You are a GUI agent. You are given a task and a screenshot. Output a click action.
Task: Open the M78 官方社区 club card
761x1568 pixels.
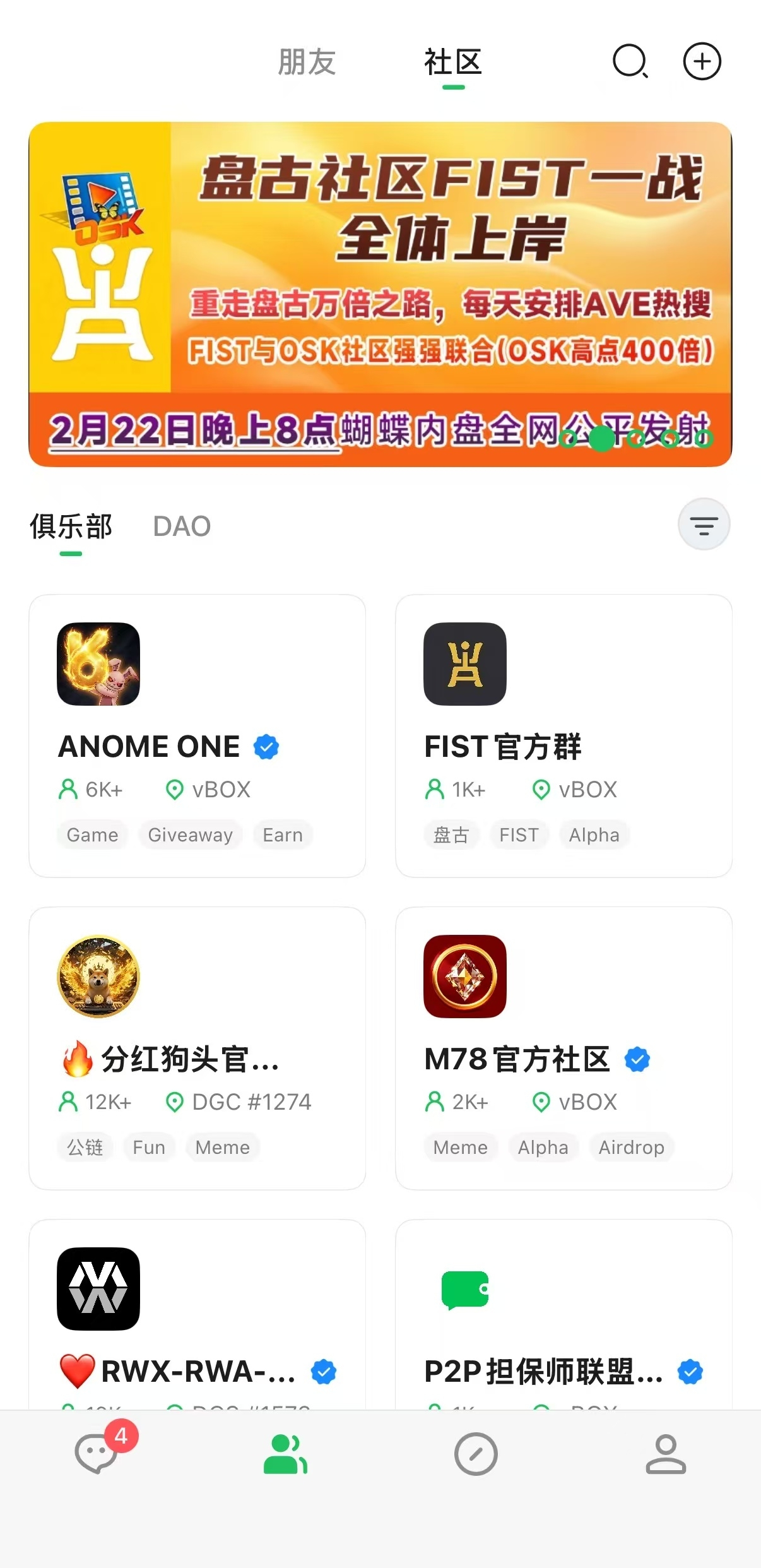(563, 1048)
